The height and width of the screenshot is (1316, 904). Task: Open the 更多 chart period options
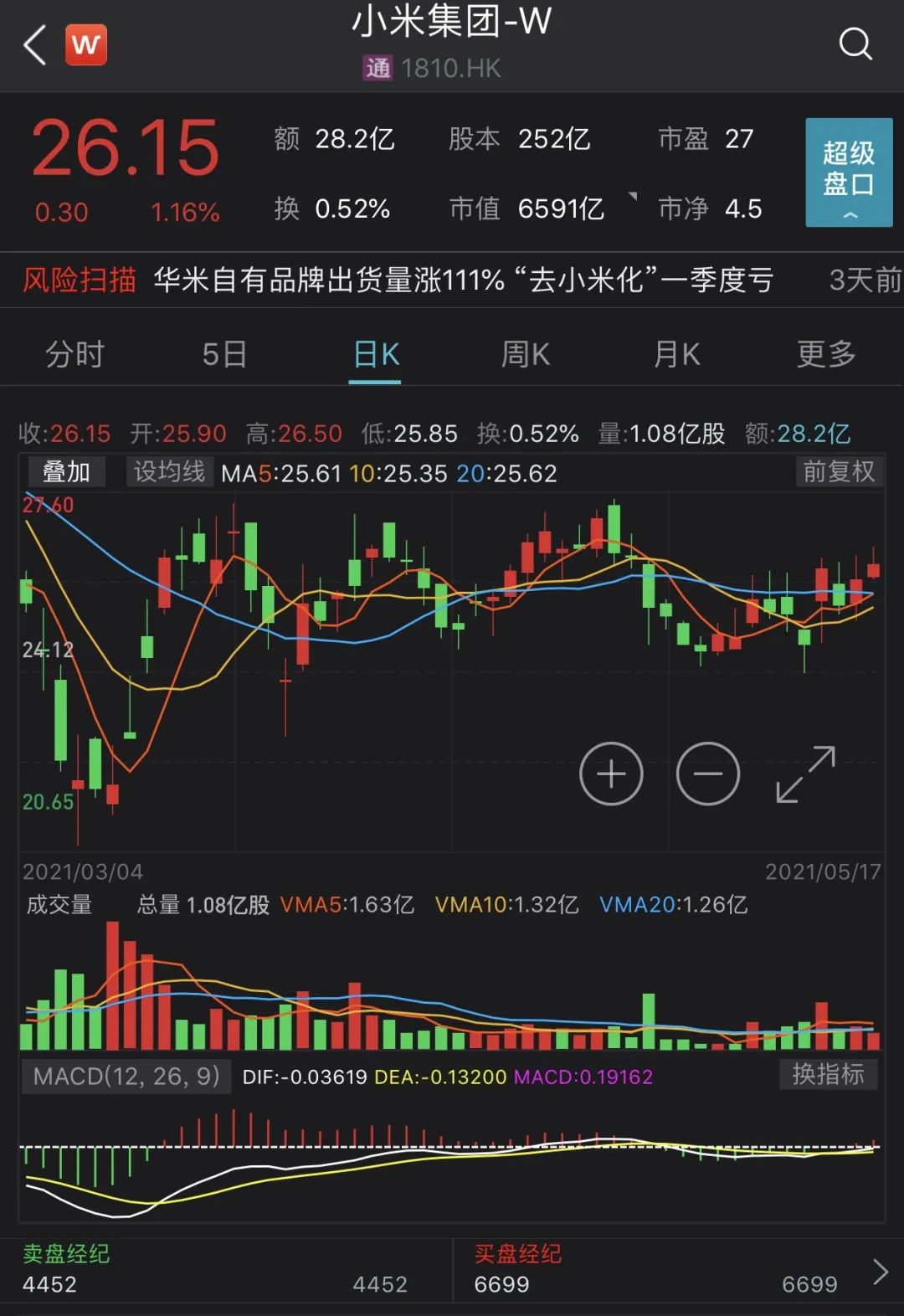pyautogui.click(x=826, y=355)
